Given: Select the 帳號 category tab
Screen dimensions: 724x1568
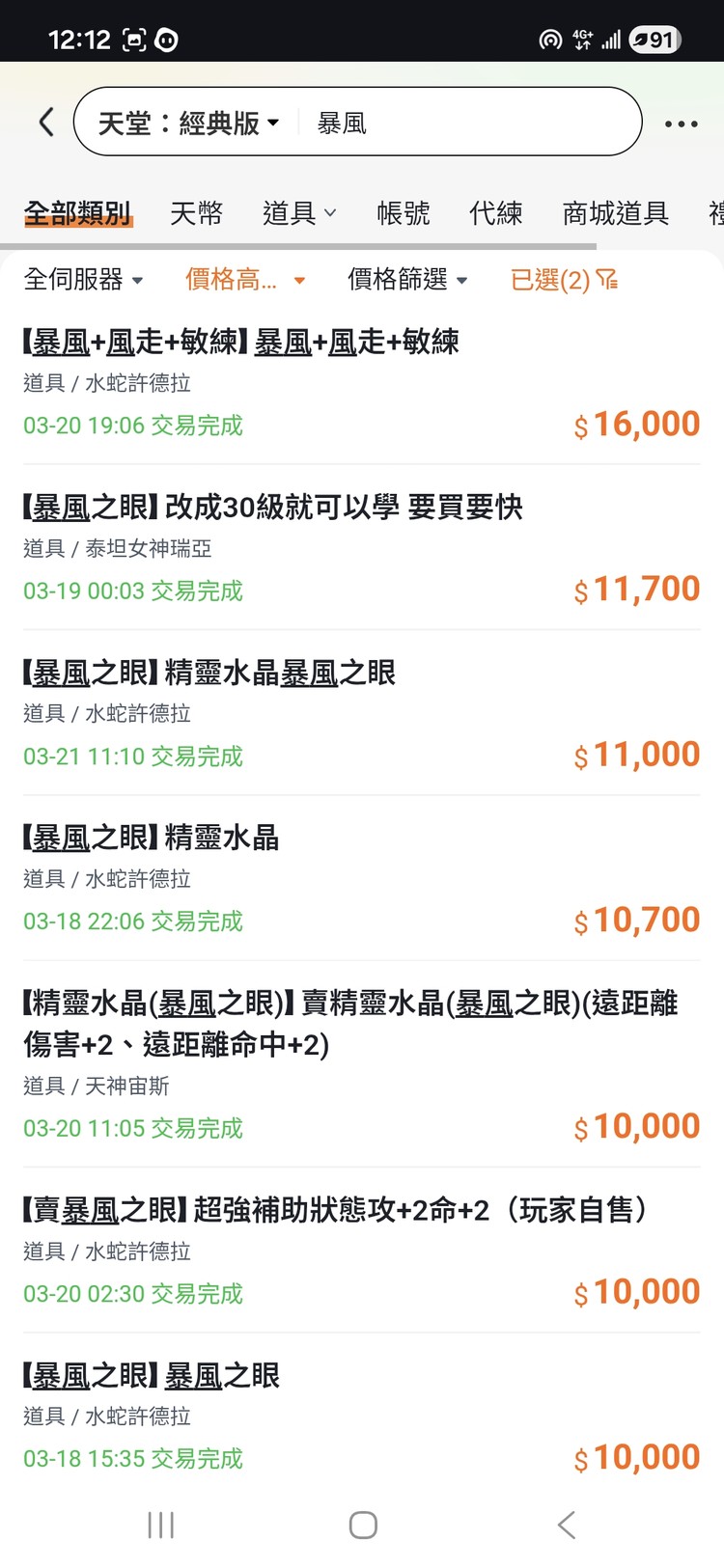Looking at the screenshot, I should (x=403, y=212).
